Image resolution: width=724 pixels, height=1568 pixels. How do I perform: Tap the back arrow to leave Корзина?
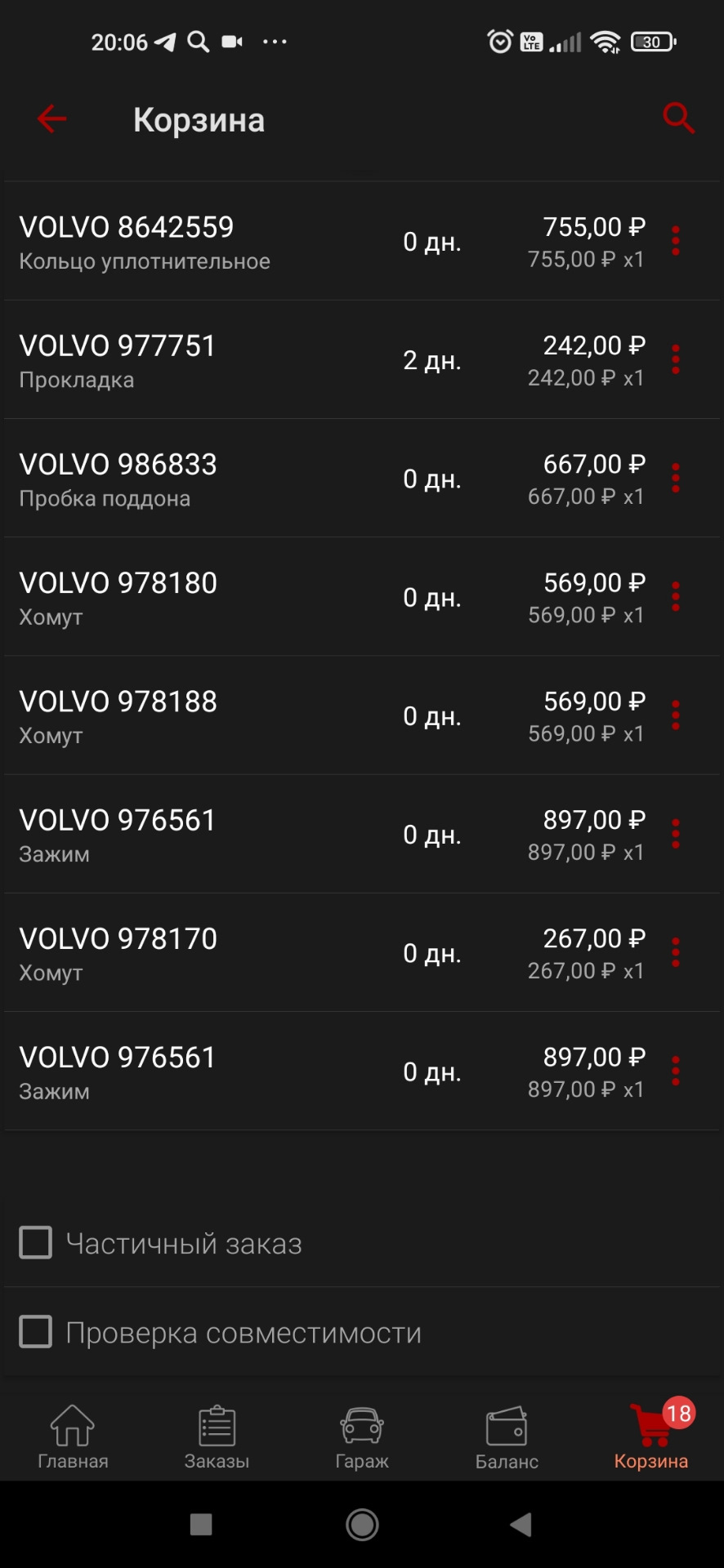51,118
